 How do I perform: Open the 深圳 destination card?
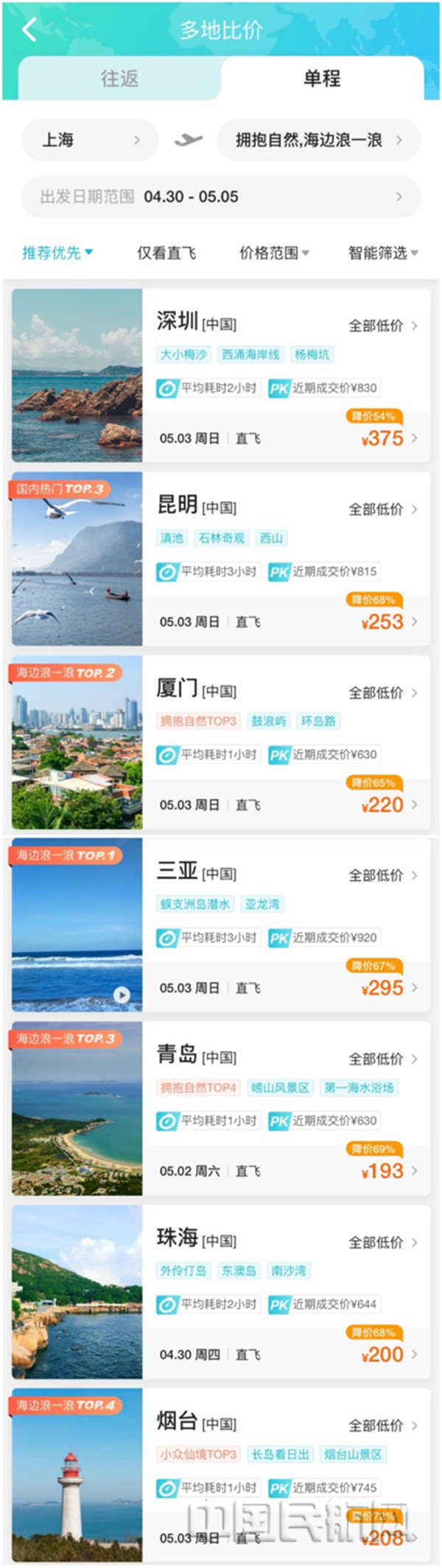(221, 375)
